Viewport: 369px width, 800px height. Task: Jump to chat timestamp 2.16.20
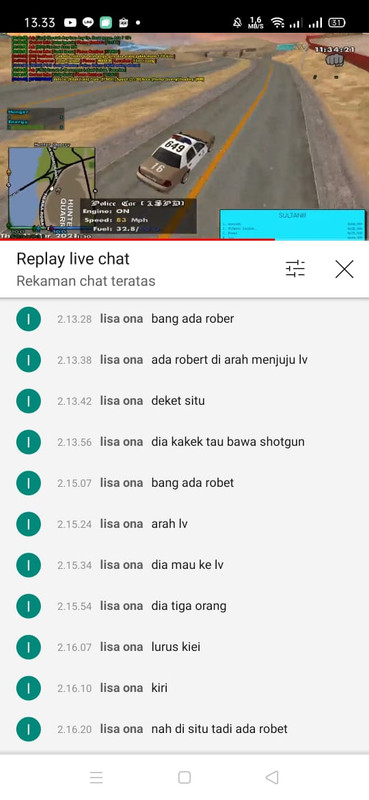pos(75,730)
